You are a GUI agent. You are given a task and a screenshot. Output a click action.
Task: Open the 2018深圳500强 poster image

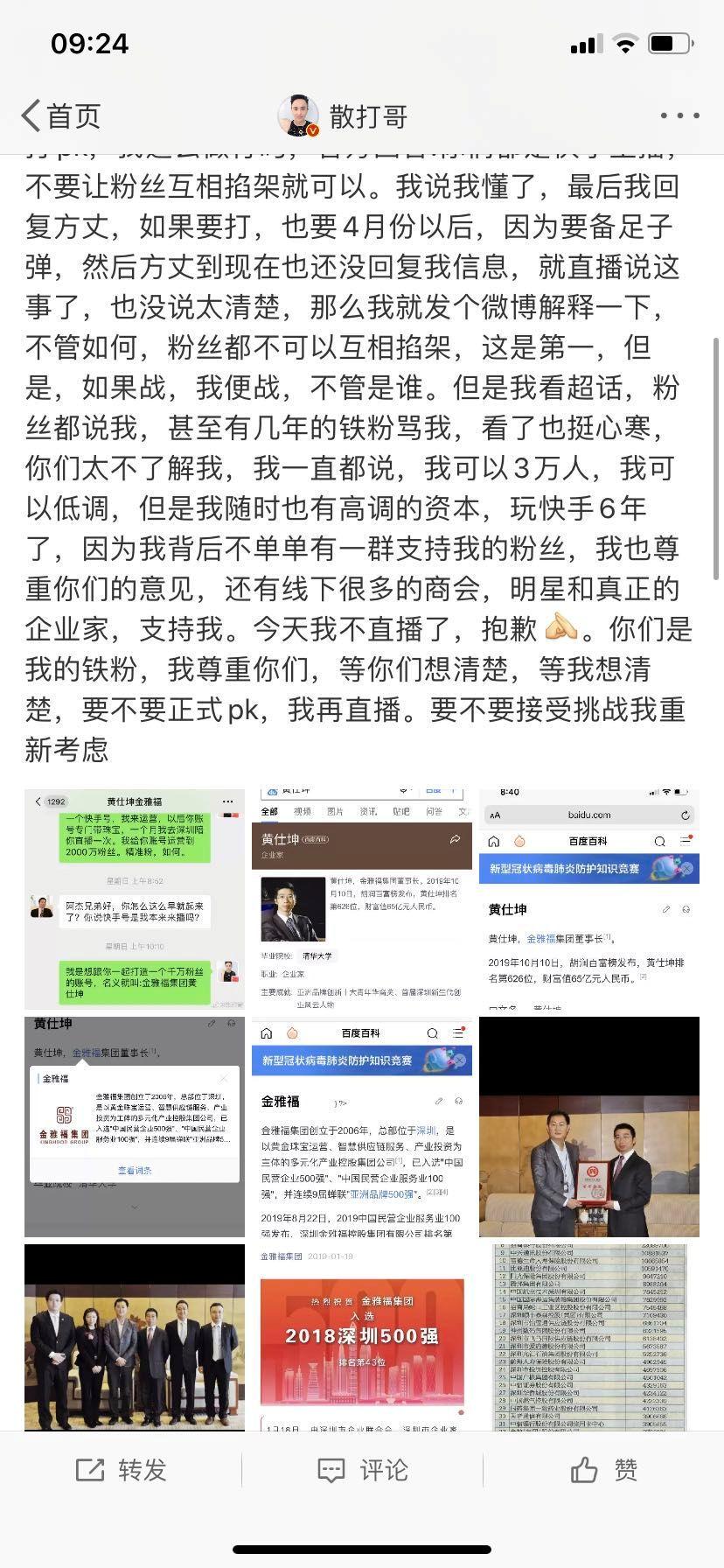[x=361, y=1336]
